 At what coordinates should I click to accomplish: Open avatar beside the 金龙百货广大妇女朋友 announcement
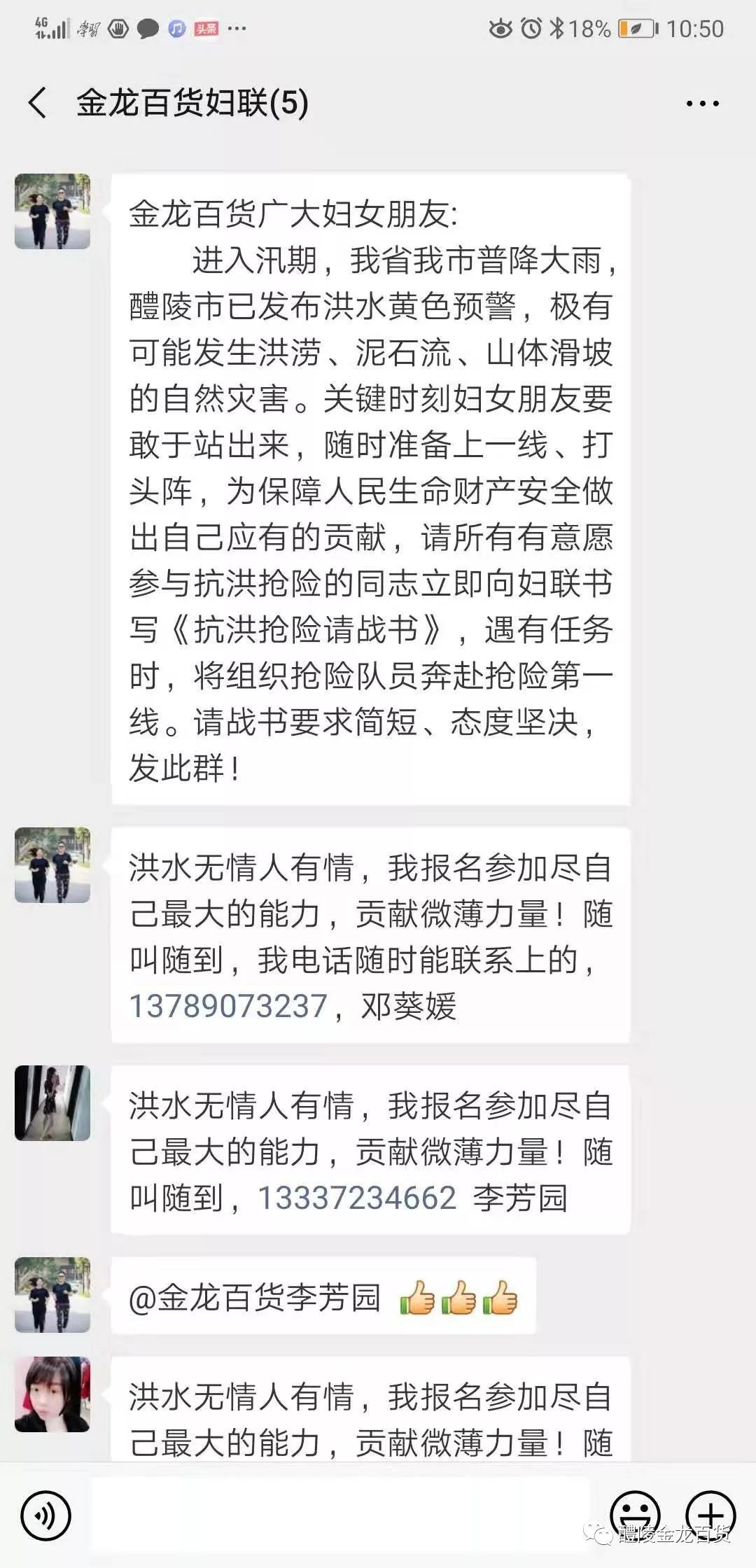[x=52, y=211]
